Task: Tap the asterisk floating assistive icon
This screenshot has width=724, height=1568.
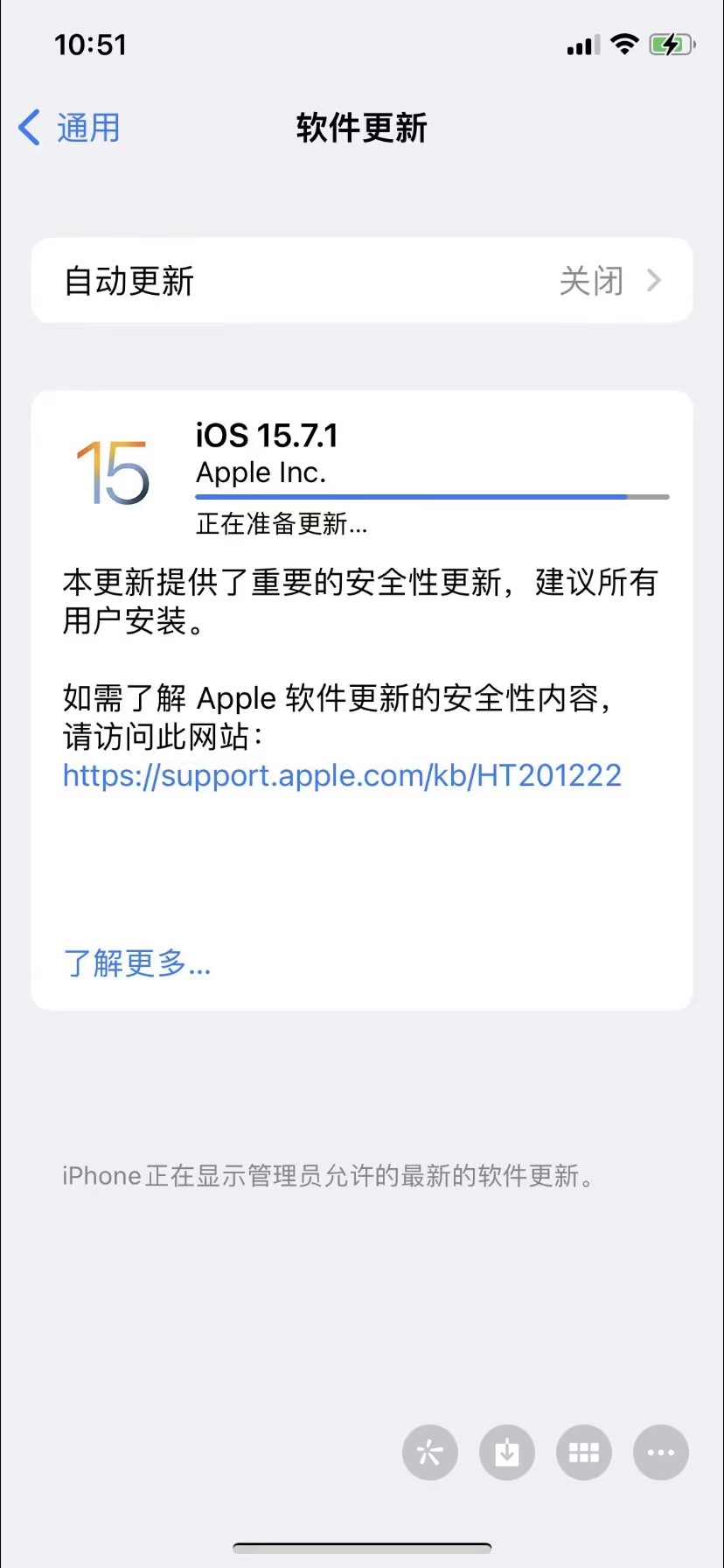Action: pos(429,1452)
